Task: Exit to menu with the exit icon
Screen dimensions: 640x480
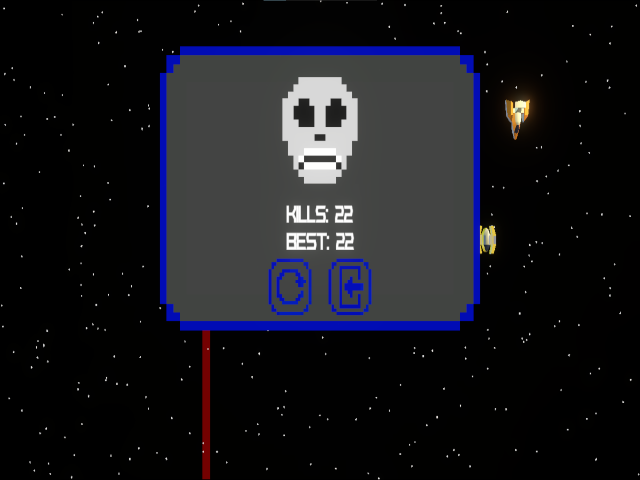Action: (x=350, y=288)
